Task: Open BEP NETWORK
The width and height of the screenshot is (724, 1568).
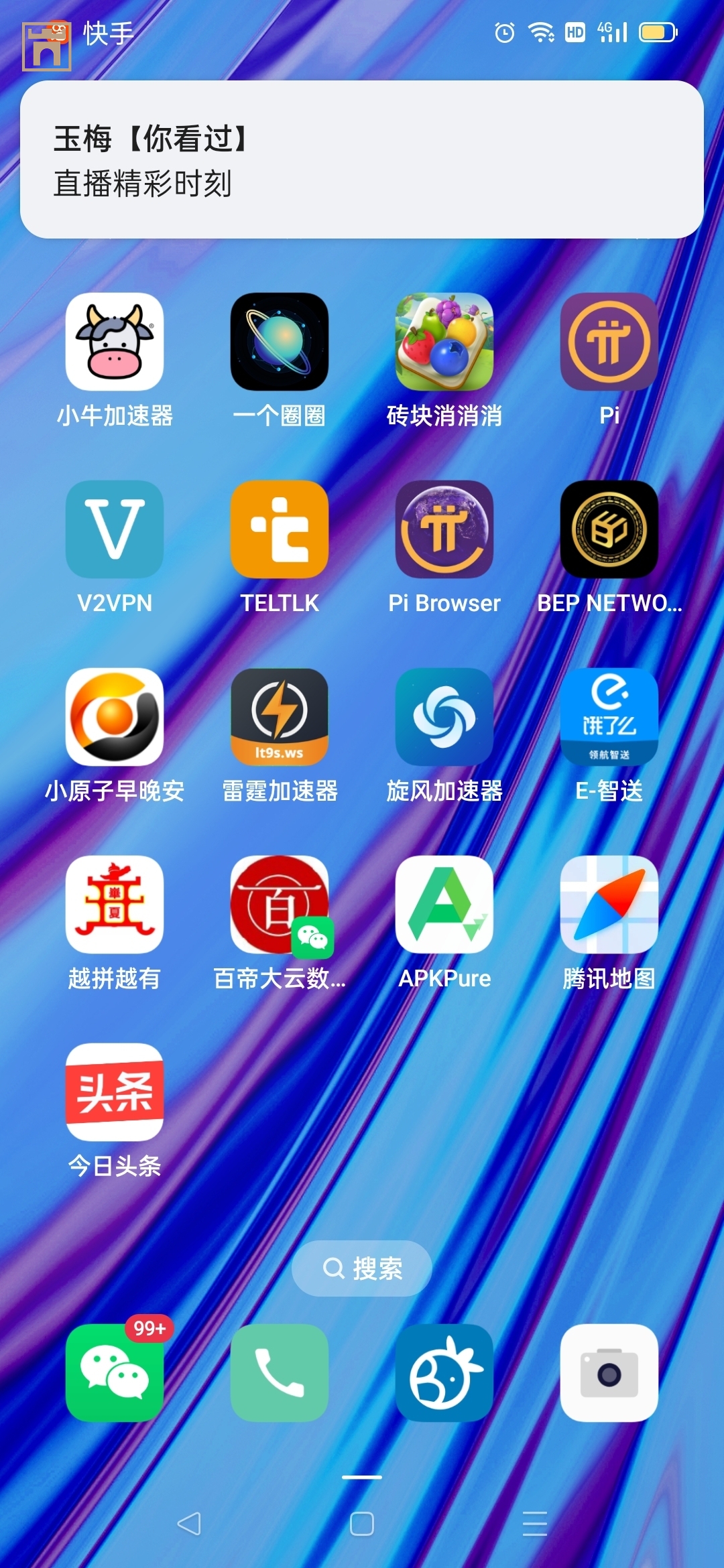Action: [x=609, y=531]
